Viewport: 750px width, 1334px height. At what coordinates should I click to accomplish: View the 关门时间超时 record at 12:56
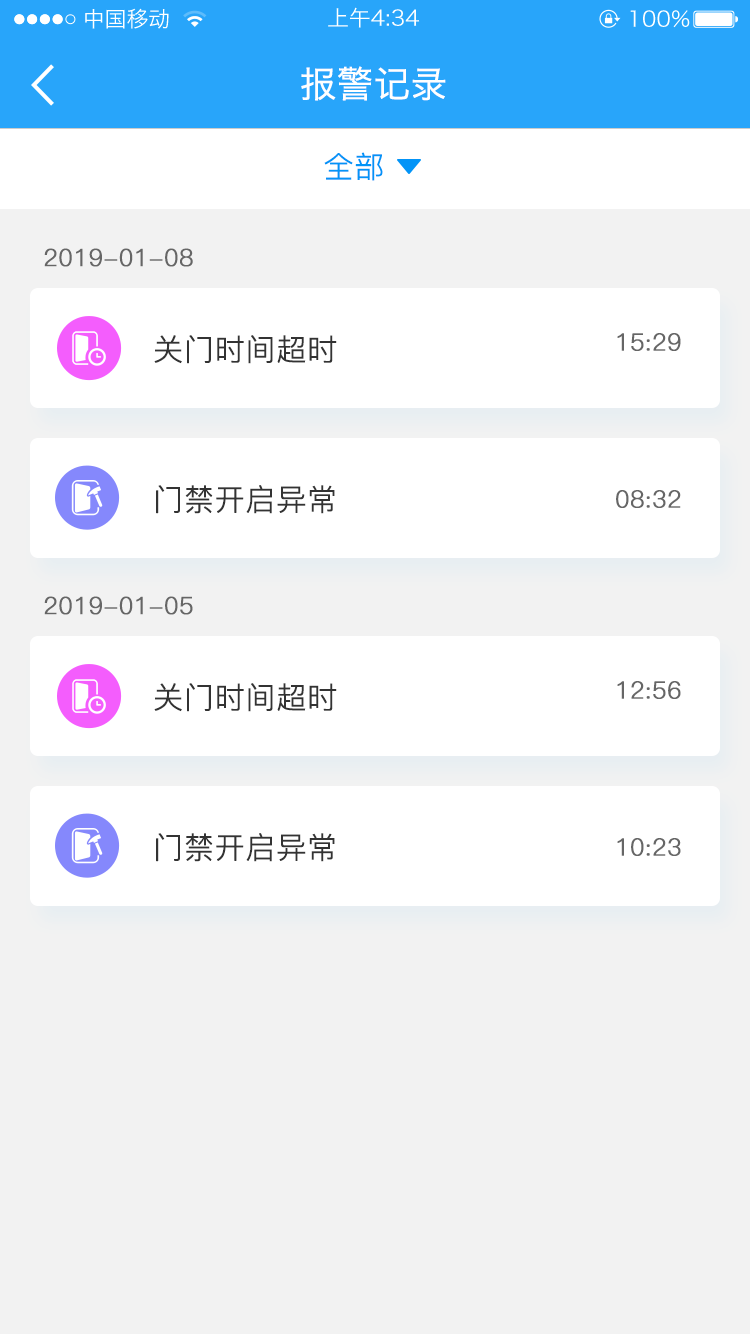coord(375,696)
